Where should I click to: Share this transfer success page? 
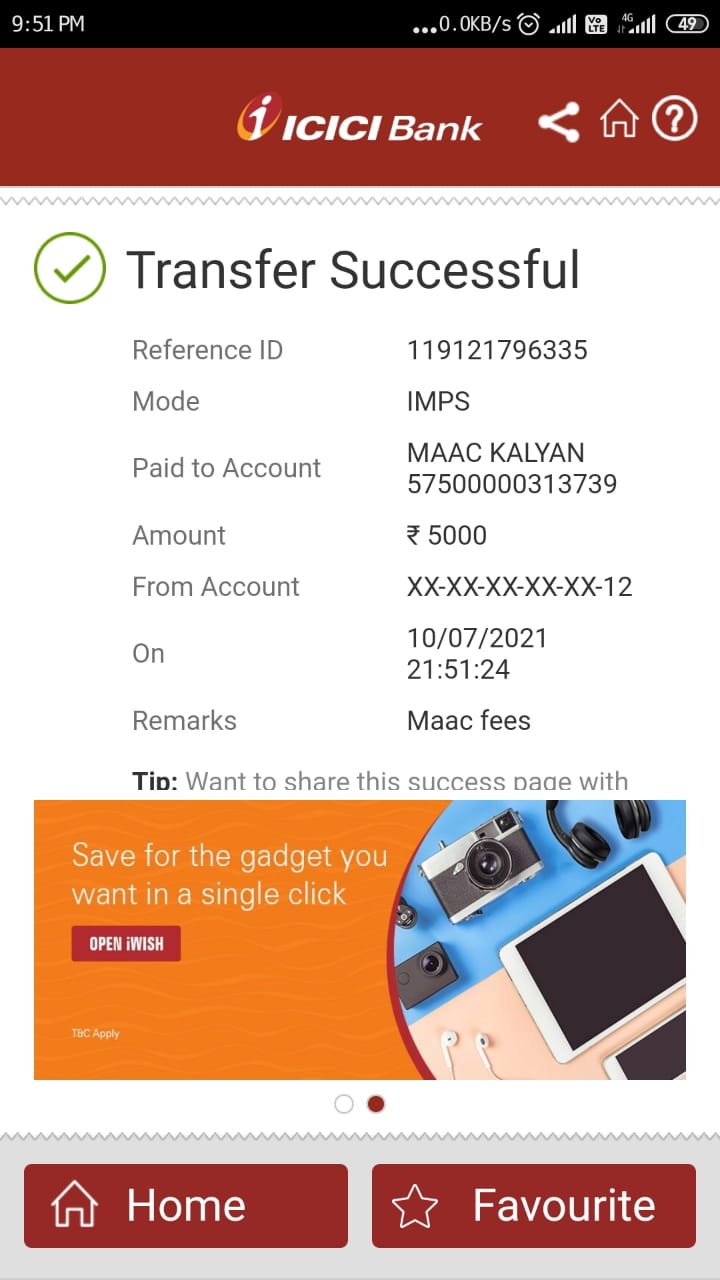tap(559, 122)
